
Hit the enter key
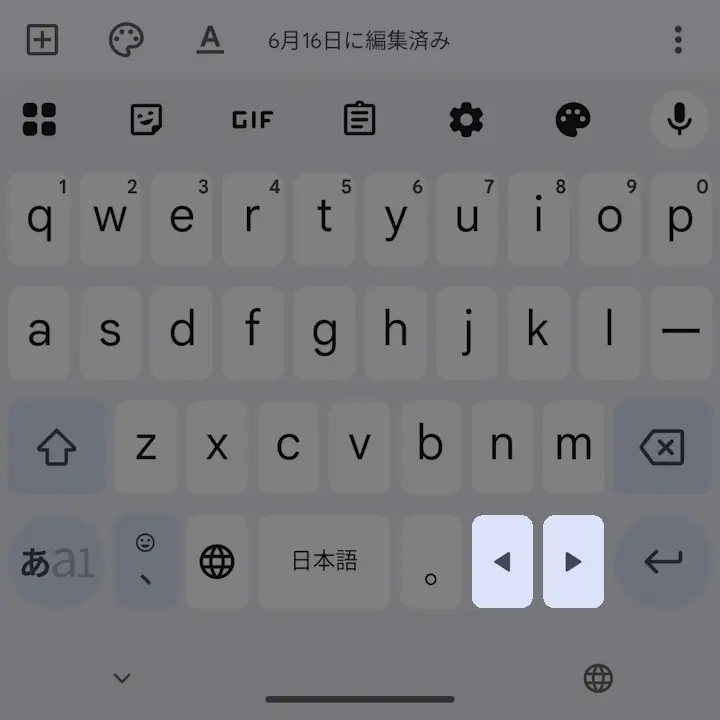(x=663, y=562)
